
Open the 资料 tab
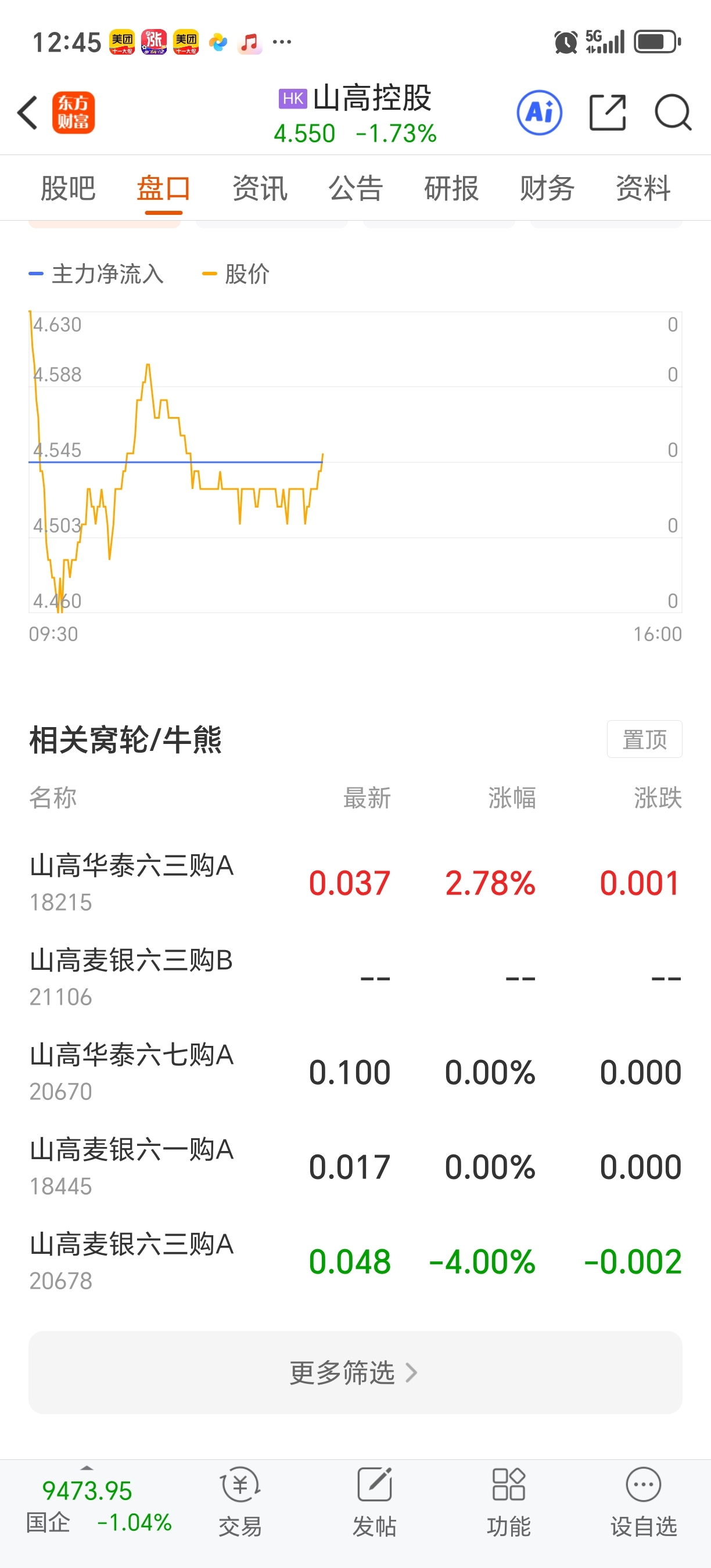point(643,188)
